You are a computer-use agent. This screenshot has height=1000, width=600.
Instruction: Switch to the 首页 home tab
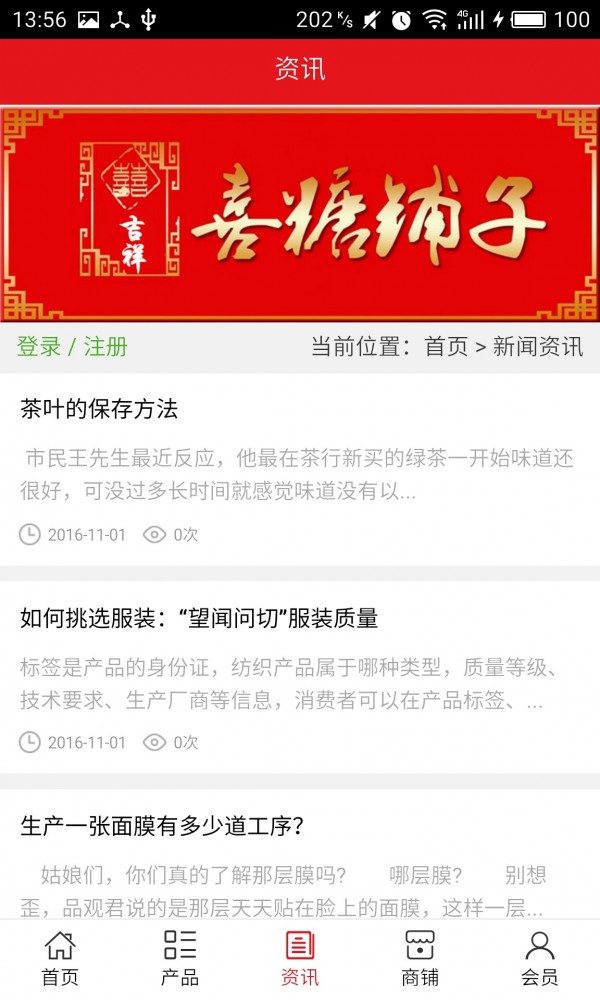point(60,958)
